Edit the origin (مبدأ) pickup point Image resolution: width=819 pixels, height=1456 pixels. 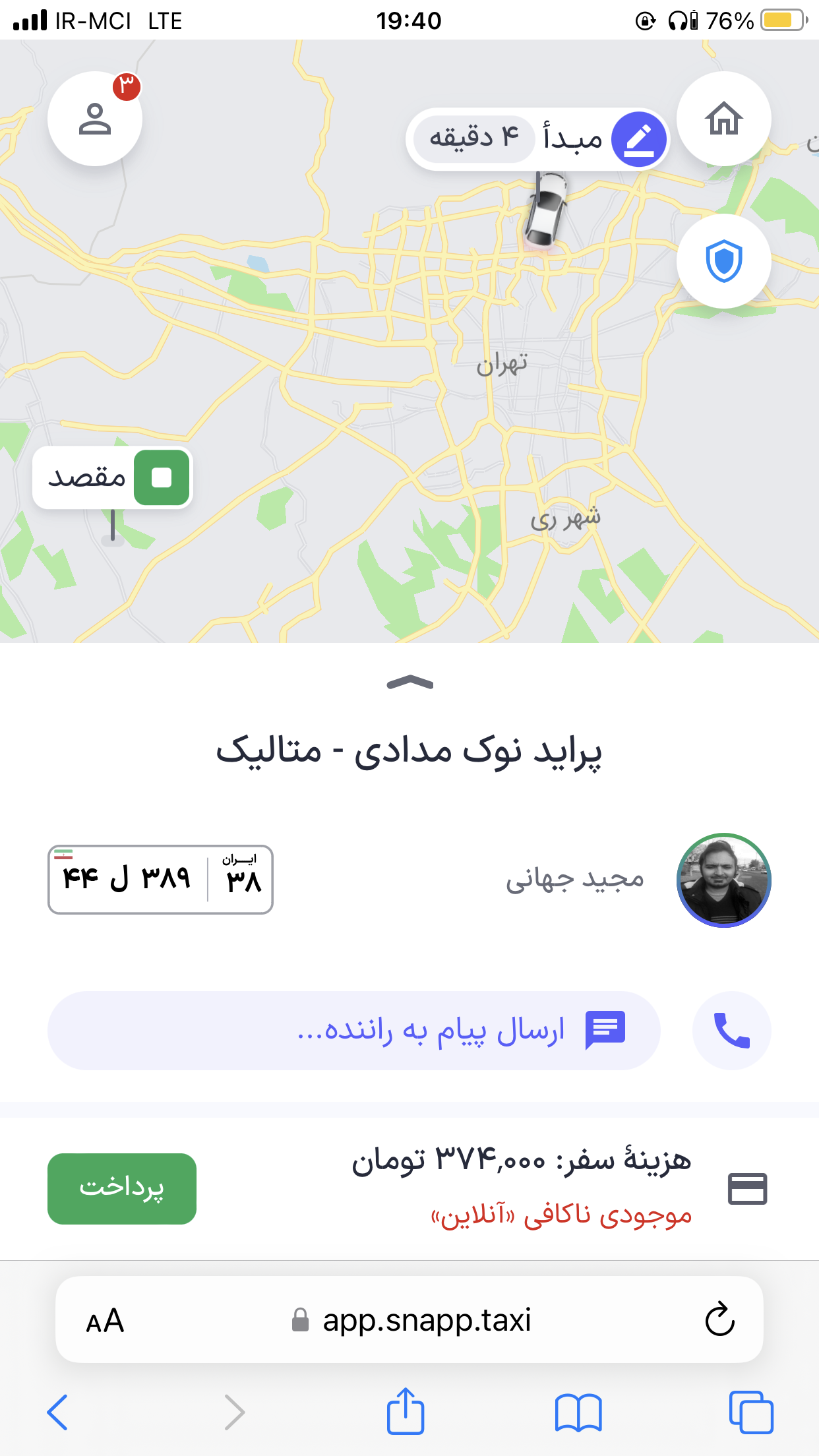(x=638, y=139)
